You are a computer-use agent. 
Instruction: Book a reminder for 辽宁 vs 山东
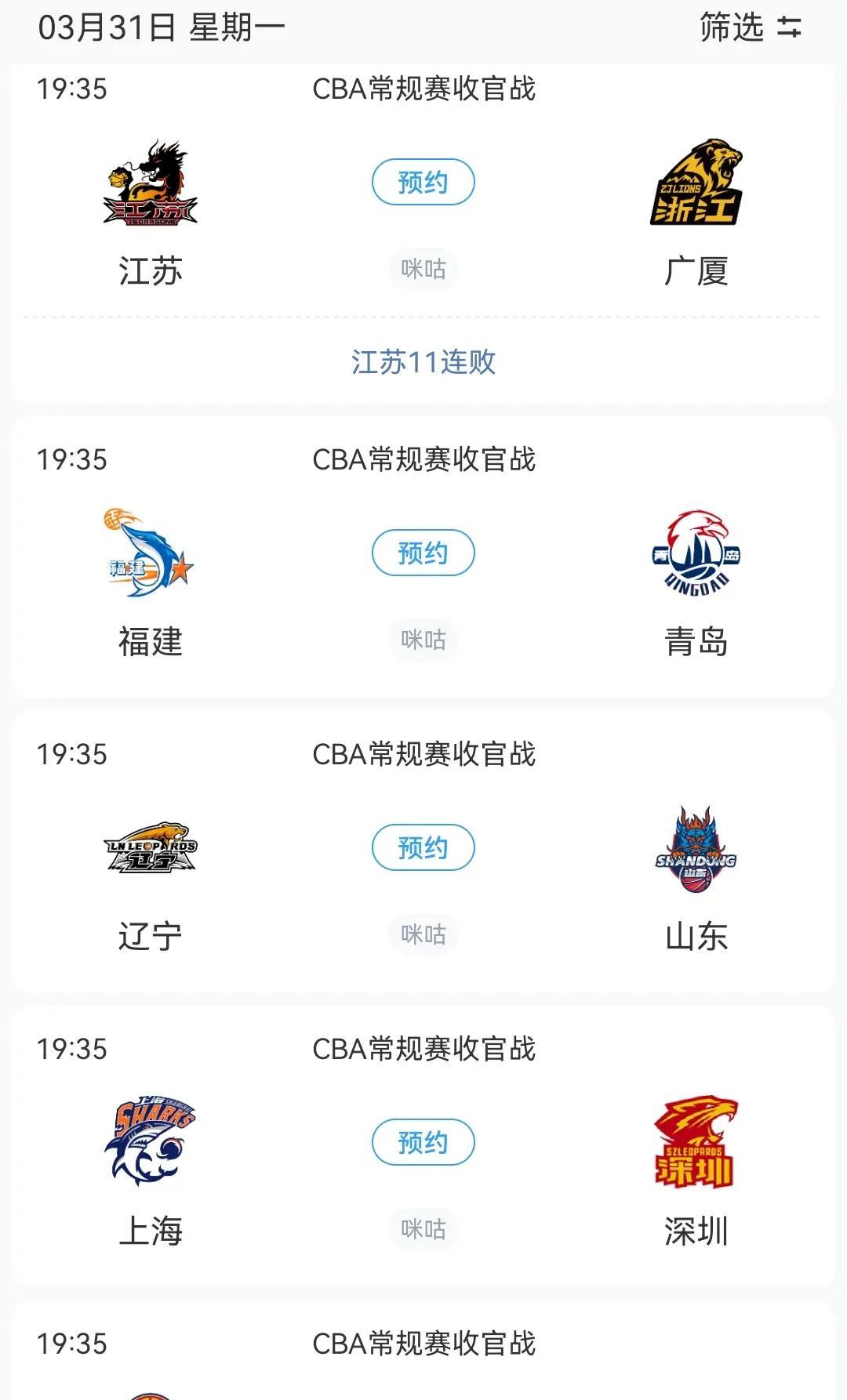click(423, 847)
